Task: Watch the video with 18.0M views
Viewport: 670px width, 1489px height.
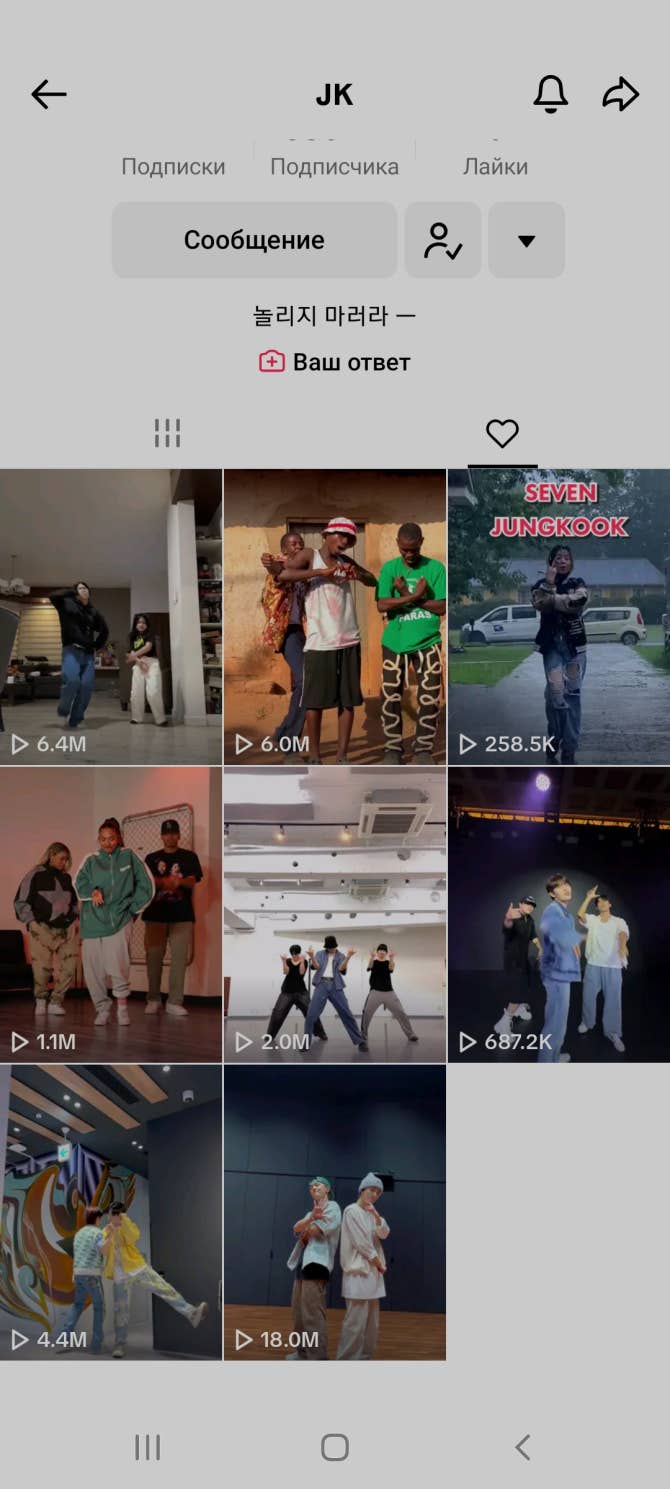Action: point(334,1211)
